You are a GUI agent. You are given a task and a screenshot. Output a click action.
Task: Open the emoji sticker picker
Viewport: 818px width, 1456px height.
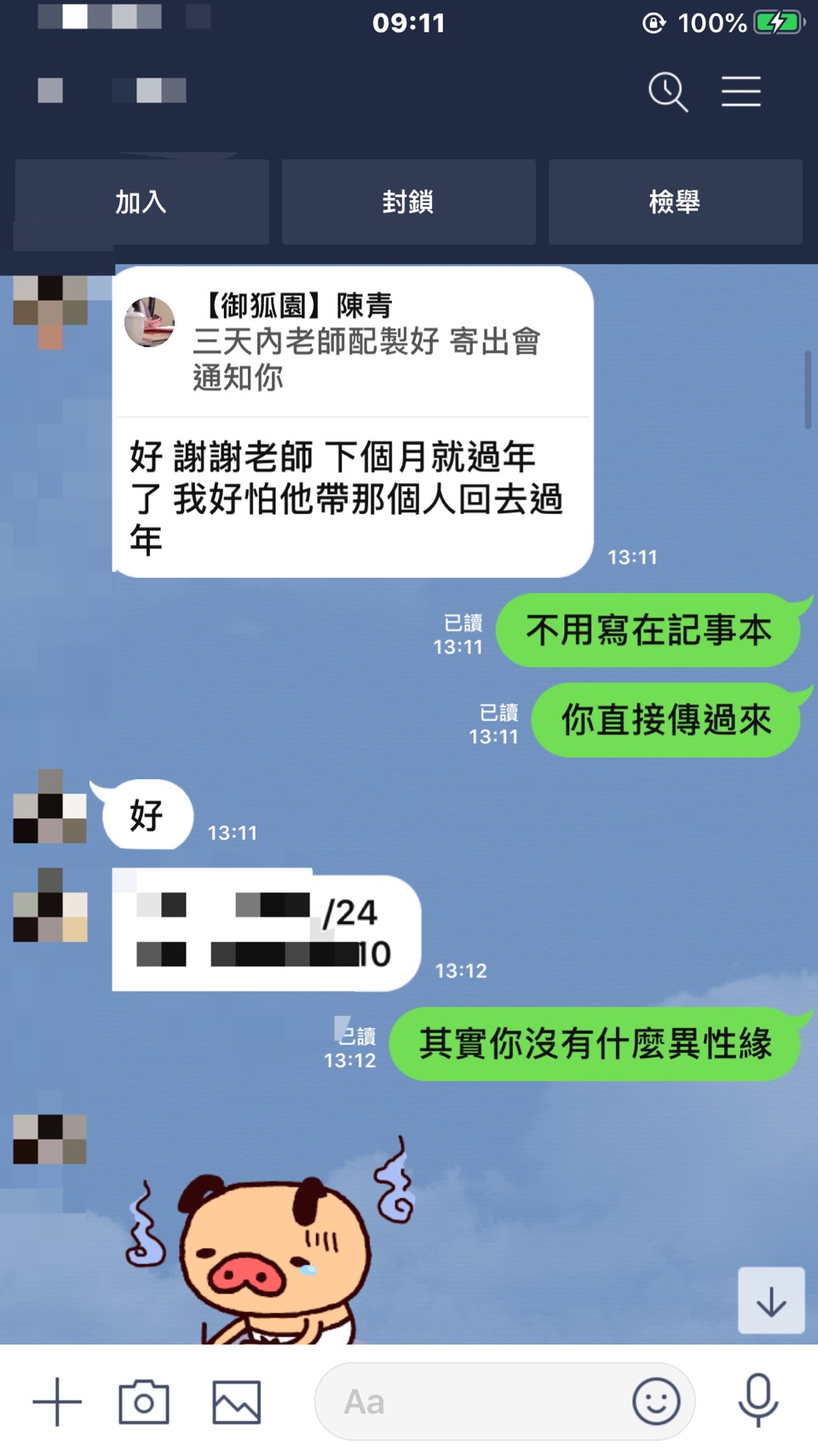(x=656, y=1401)
